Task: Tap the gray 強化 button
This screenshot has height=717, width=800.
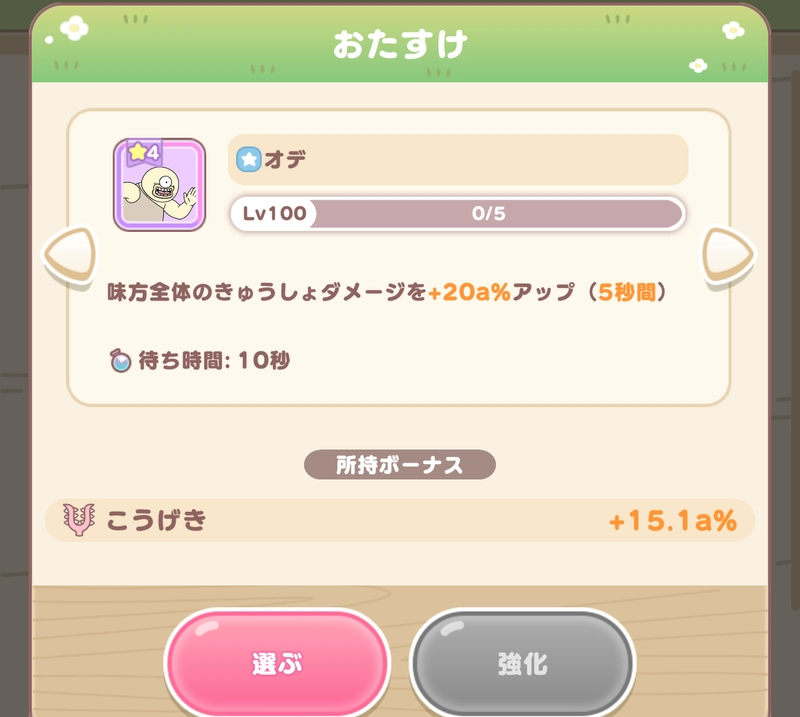Action: 522,662
